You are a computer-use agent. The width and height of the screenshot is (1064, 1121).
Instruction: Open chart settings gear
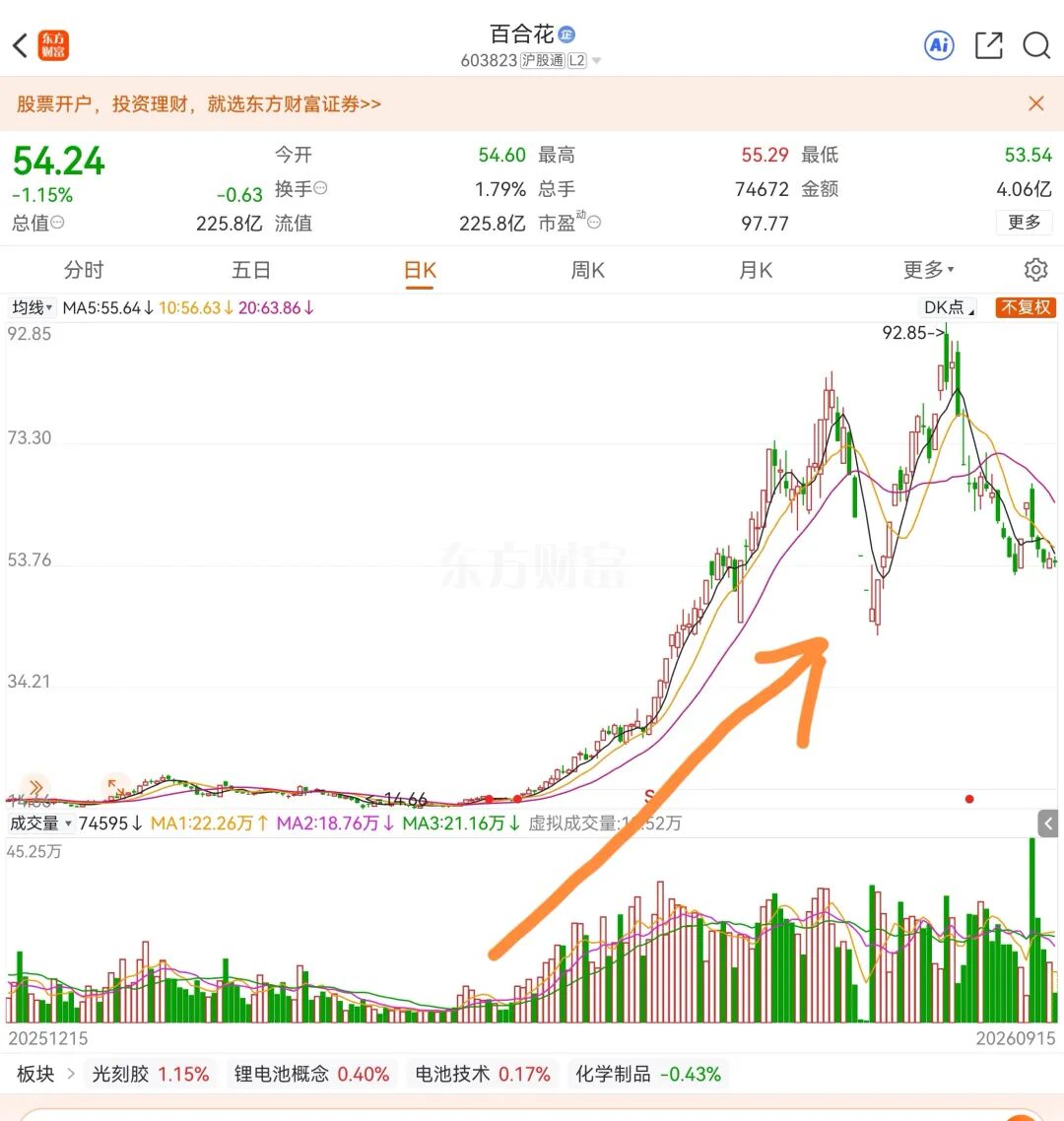point(1035,270)
